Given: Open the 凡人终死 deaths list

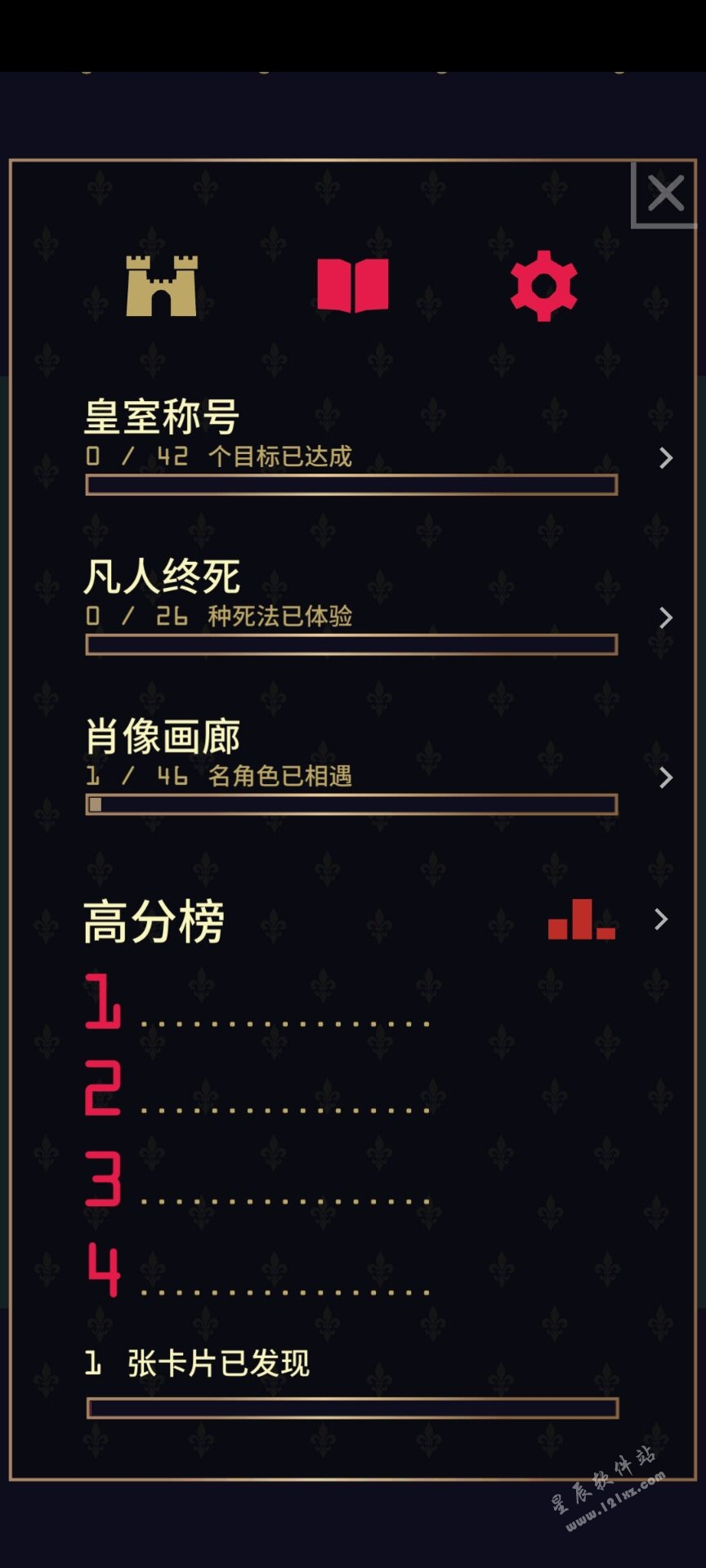Looking at the screenshot, I should 665,617.
